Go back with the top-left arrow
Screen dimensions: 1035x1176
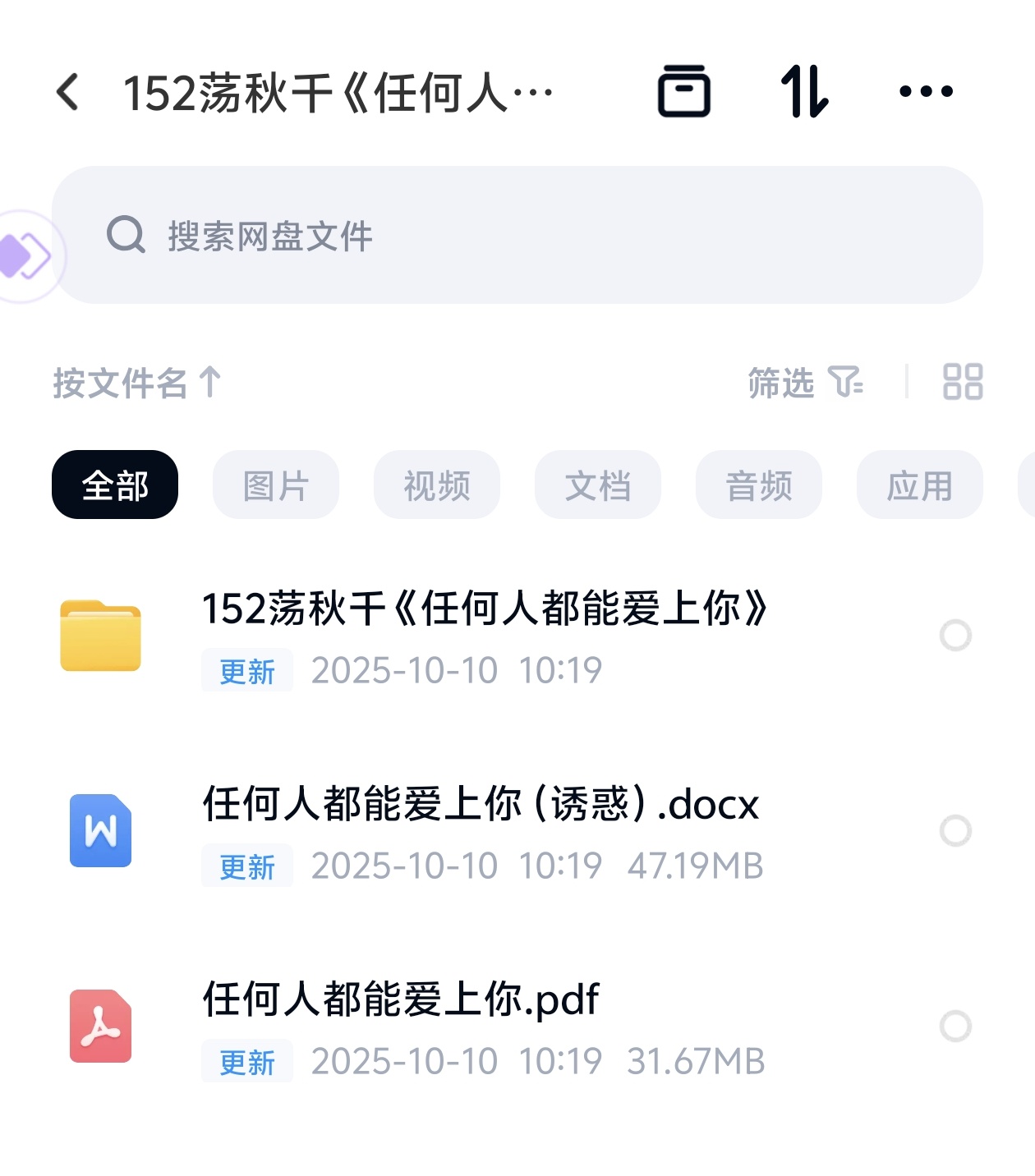[69, 91]
